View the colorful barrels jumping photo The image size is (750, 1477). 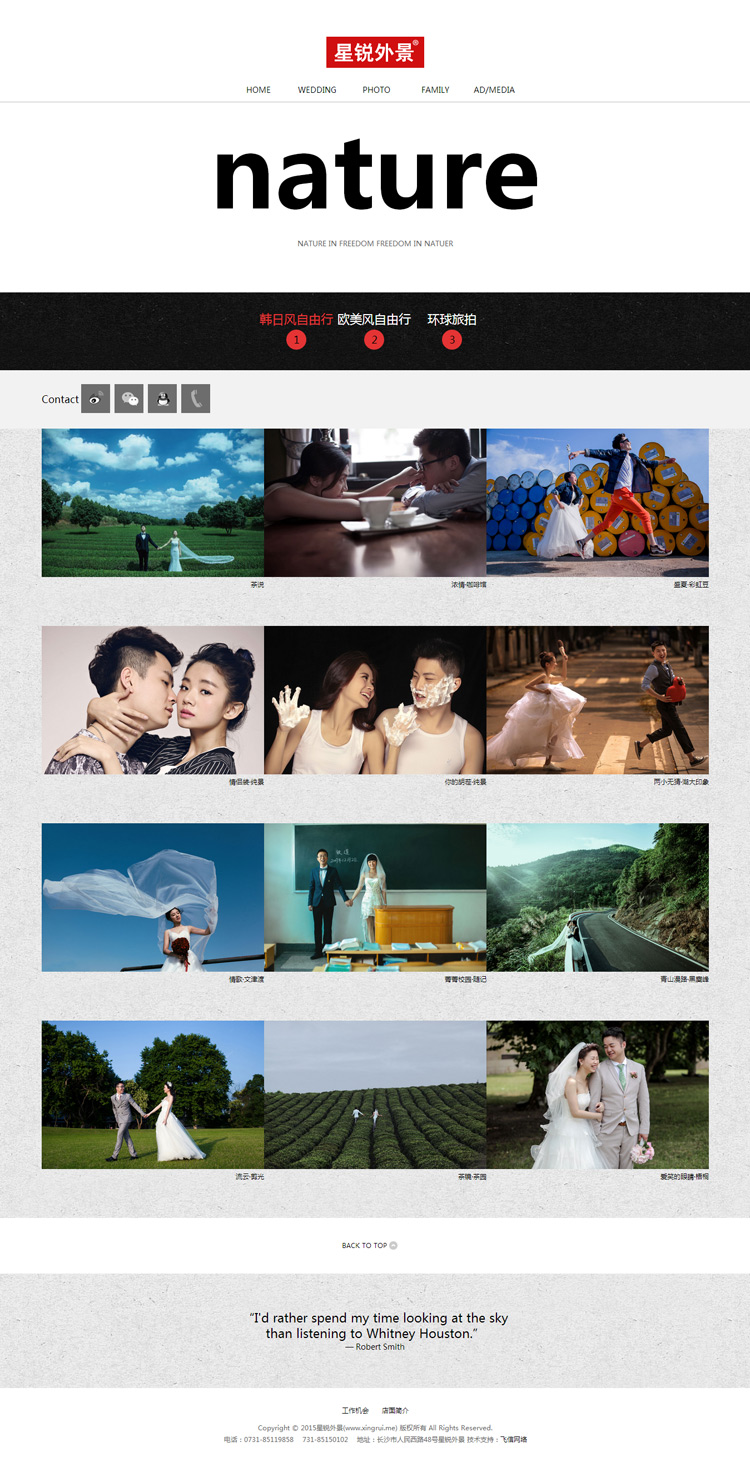point(597,503)
